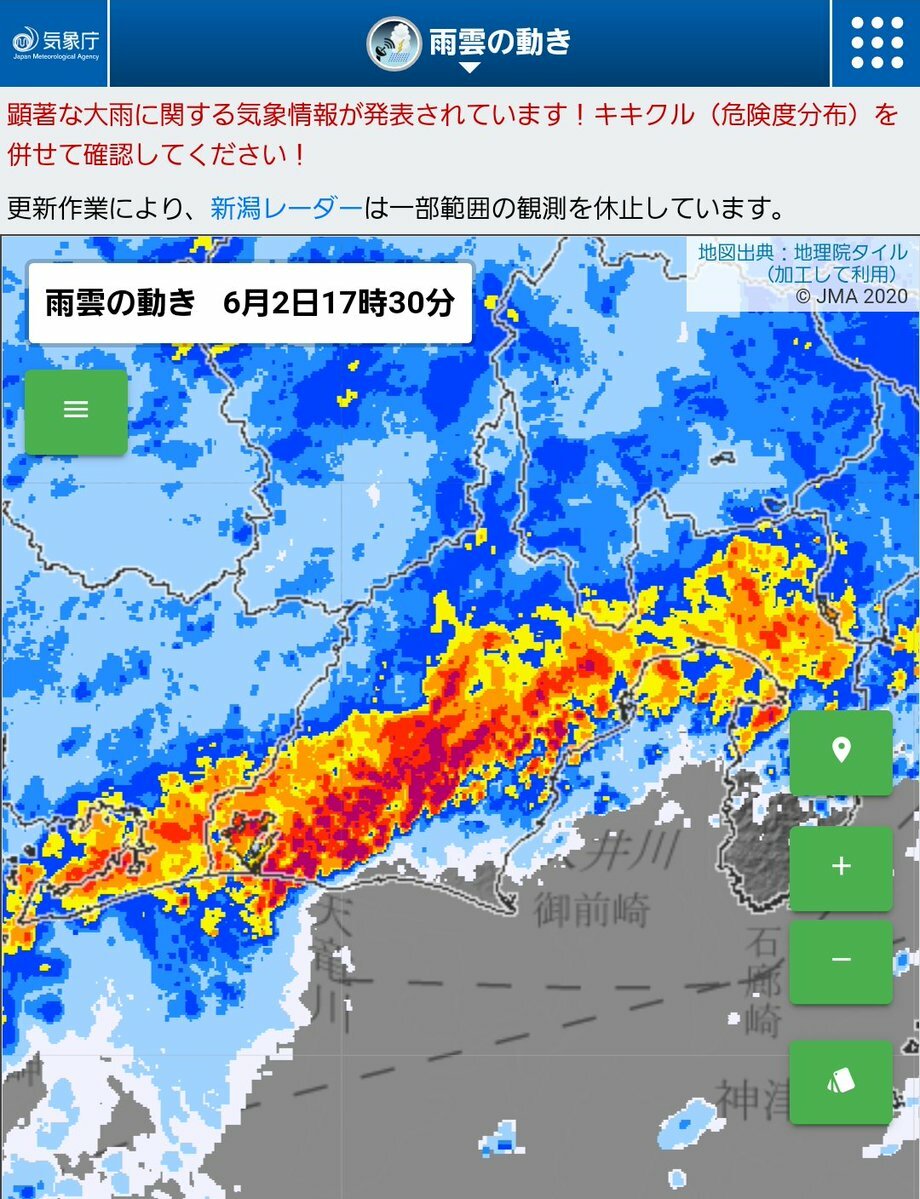Open the green hamburger menu
Viewport: 920px width, 1199px height.
76,411
